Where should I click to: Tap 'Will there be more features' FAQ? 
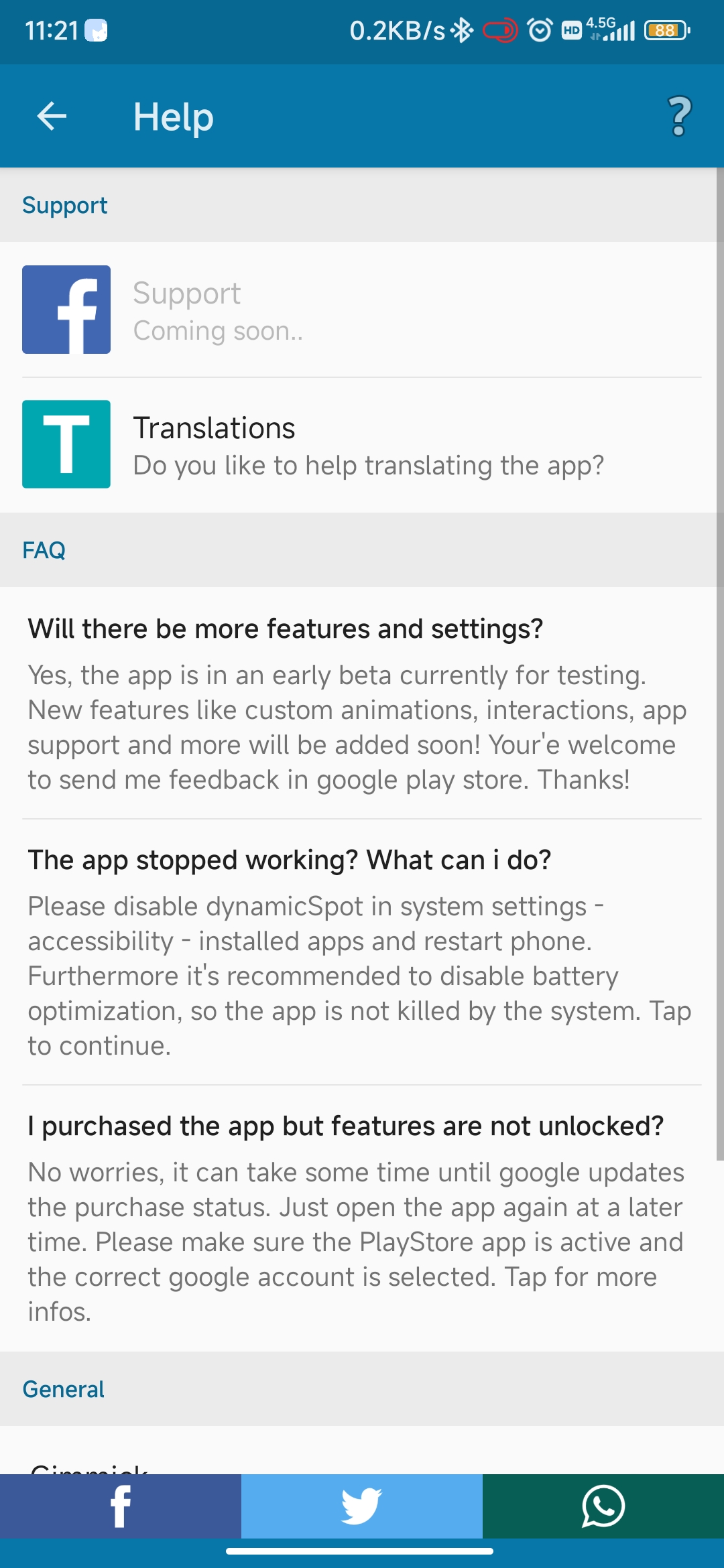362,703
